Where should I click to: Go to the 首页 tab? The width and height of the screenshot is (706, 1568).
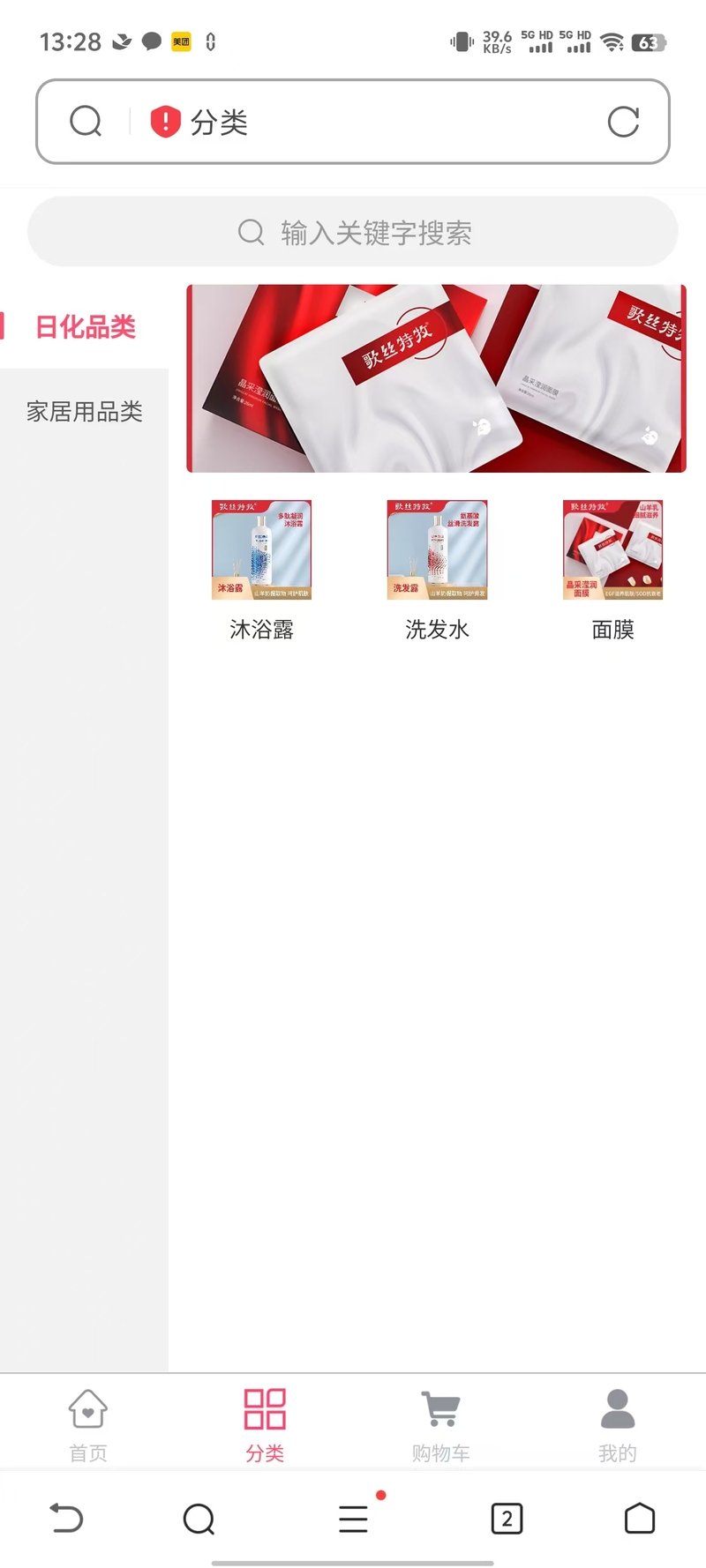coord(88,1424)
